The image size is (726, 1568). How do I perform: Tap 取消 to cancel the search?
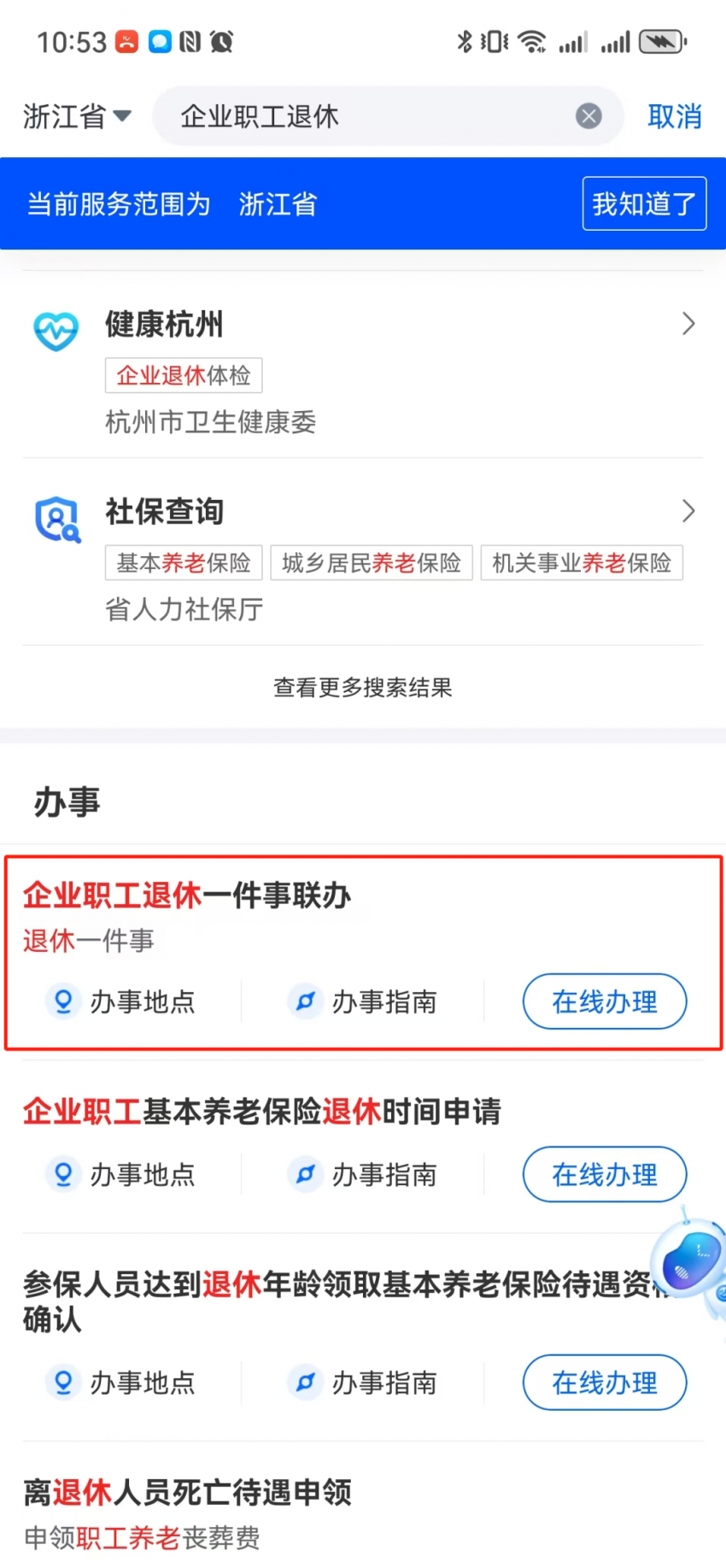674,115
